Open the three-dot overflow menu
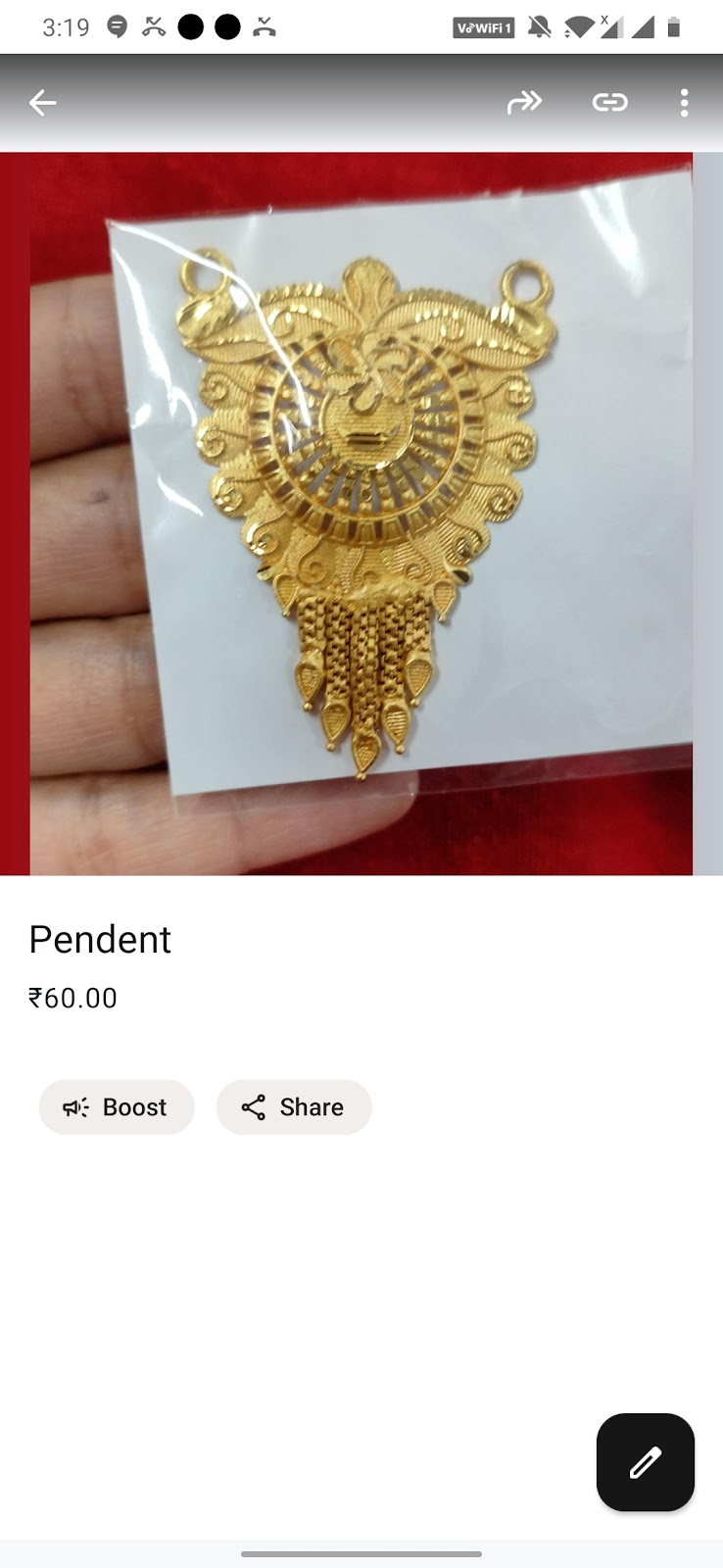Viewport: 723px width, 1568px height. [684, 103]
